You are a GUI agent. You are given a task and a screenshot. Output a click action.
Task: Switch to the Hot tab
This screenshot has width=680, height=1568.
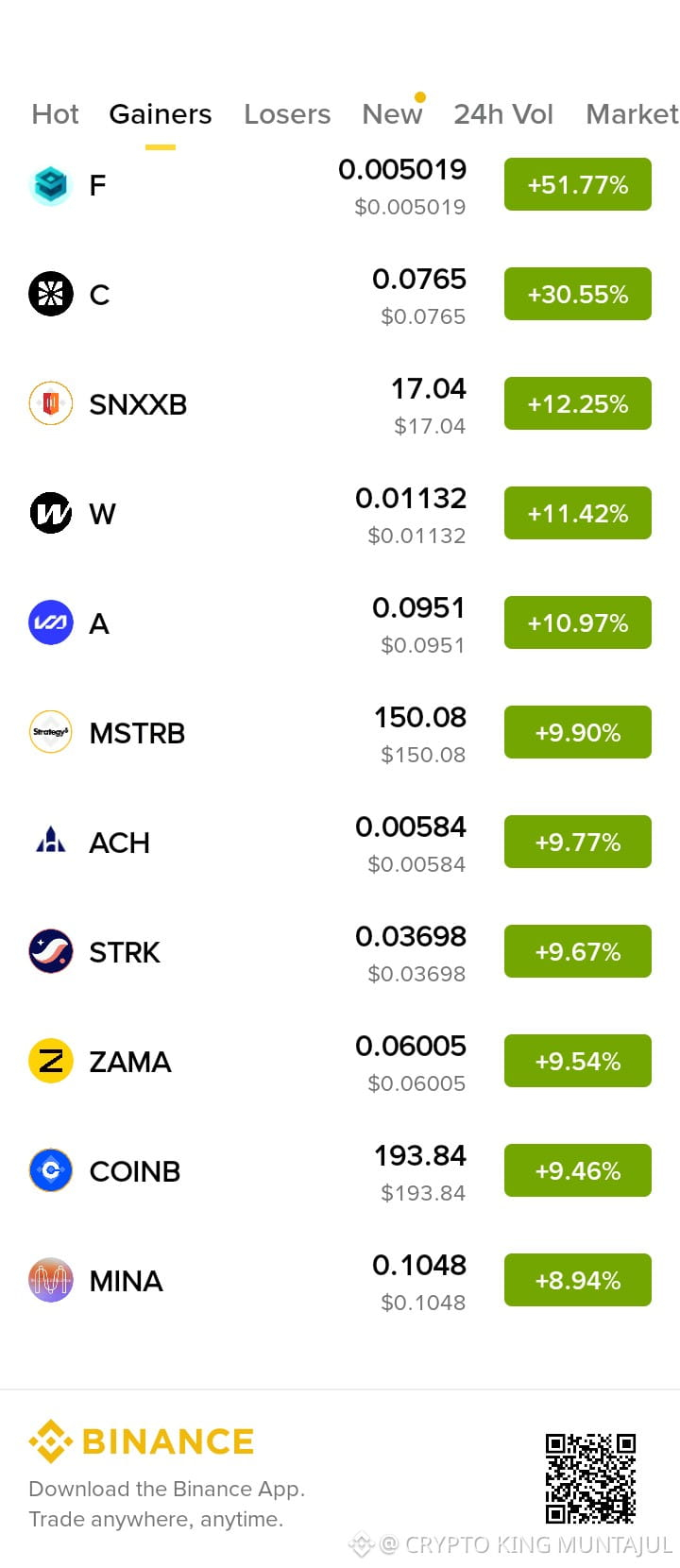tap(55, 114)
